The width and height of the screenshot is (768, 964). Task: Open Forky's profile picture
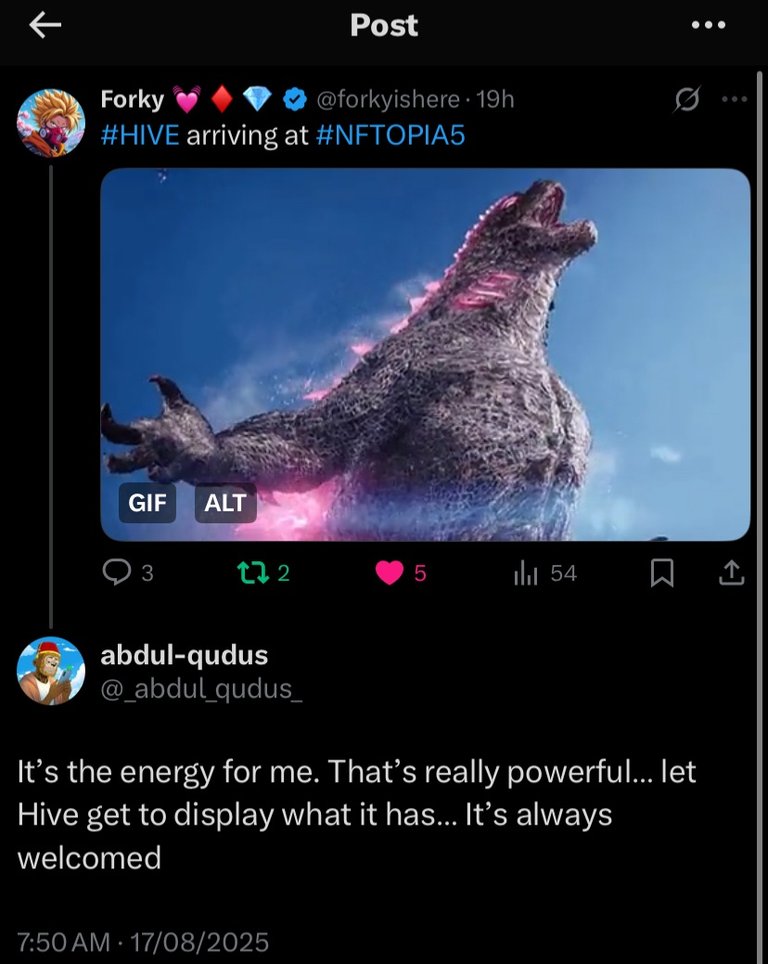click(x=51, y=121)
